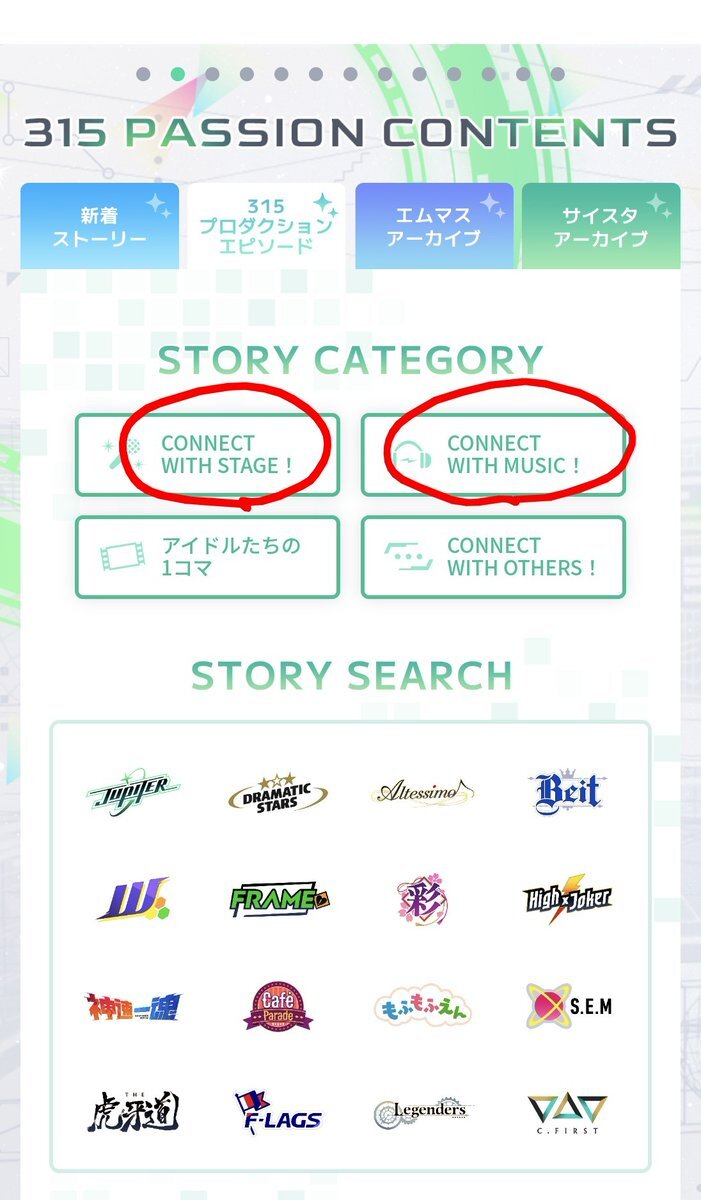The height and width of the screenshot is (1200, 701).
Task: Tap the もふもふえん unit logo
Action: pyautogui.click(x=422, y=1007)
